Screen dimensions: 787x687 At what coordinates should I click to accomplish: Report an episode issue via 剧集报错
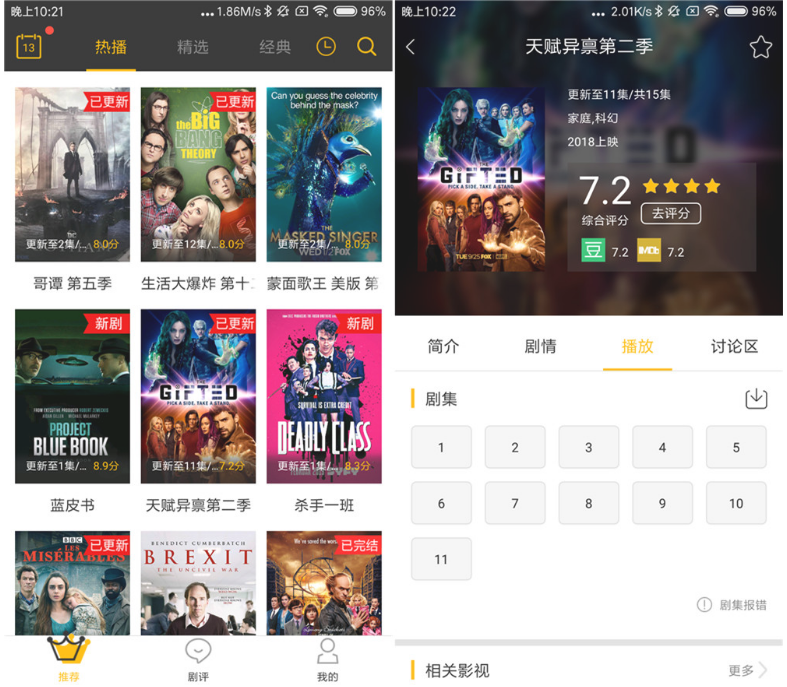pos(733,605)
